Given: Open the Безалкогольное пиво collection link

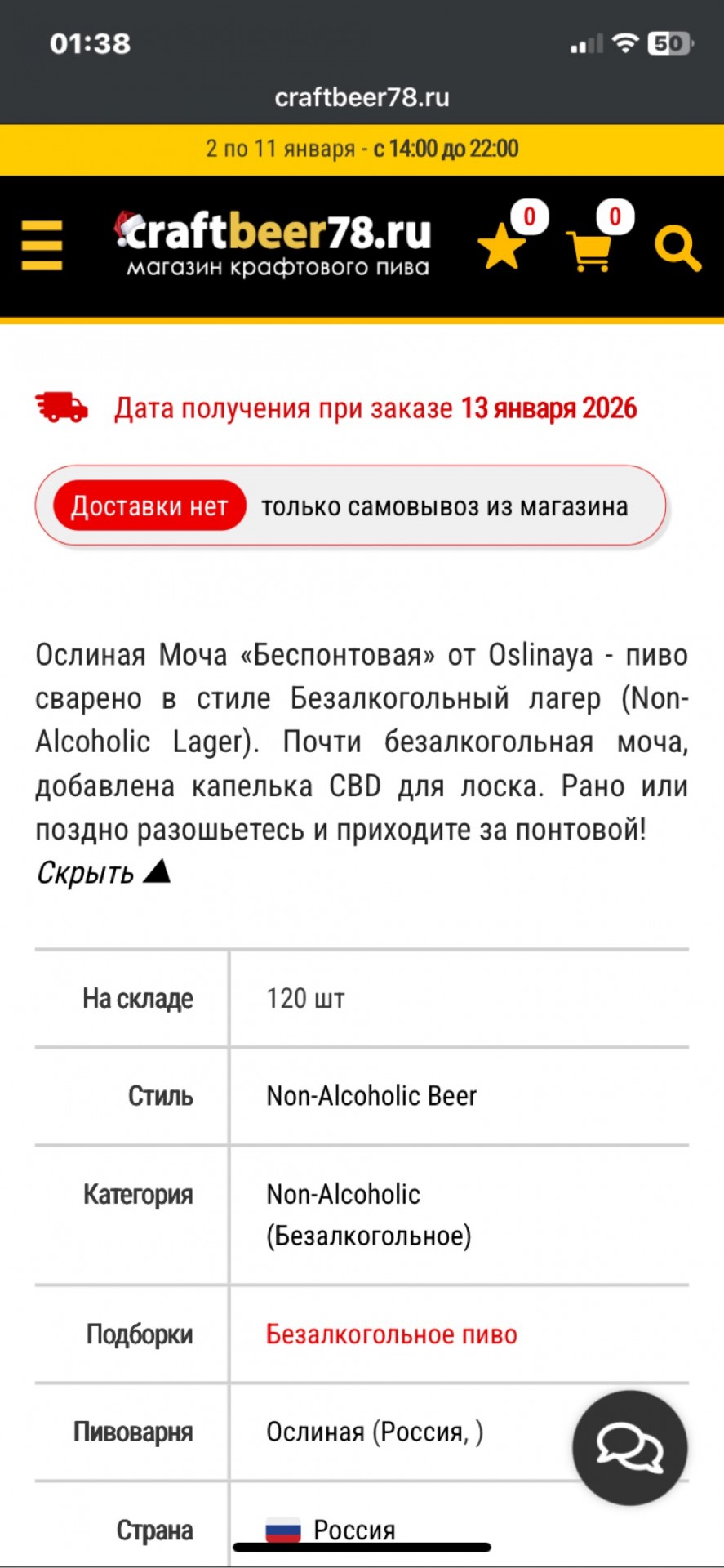Looking at the screenshot, I should coord(392,1334).
